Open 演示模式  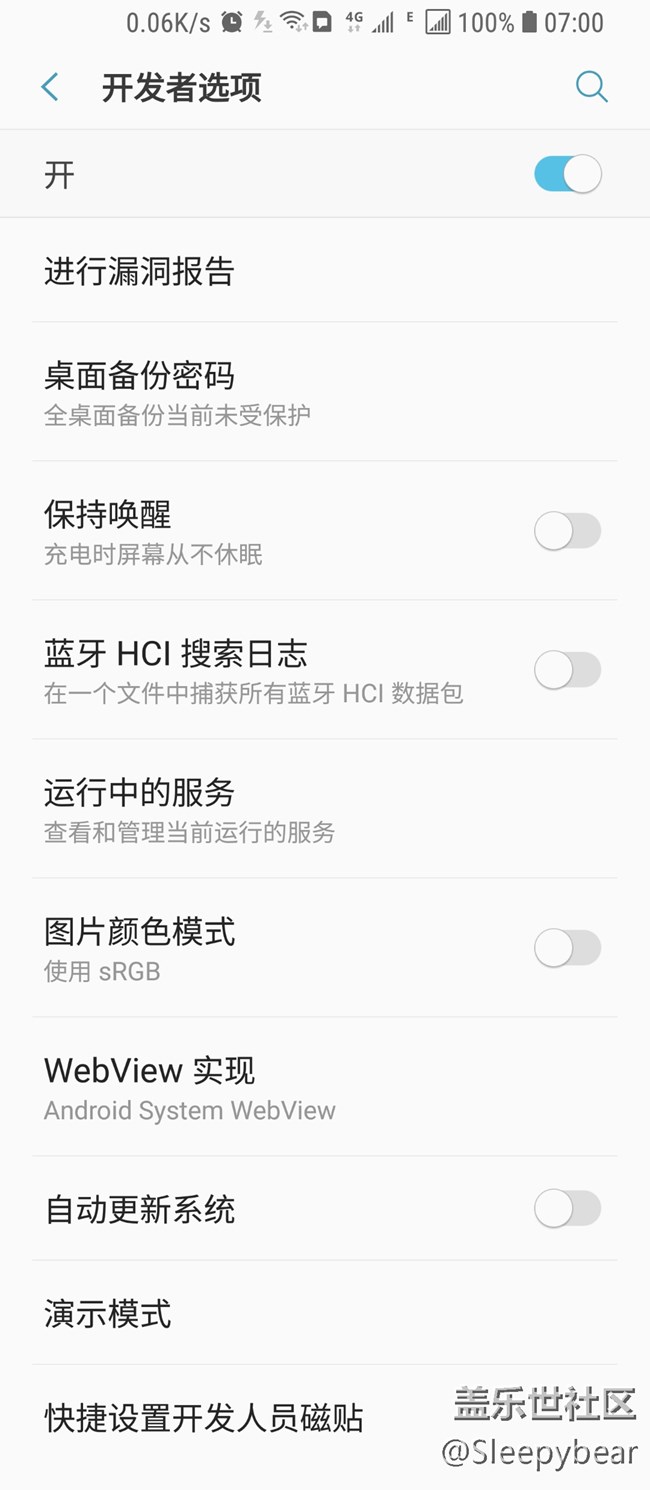[x=108, y=1313]
